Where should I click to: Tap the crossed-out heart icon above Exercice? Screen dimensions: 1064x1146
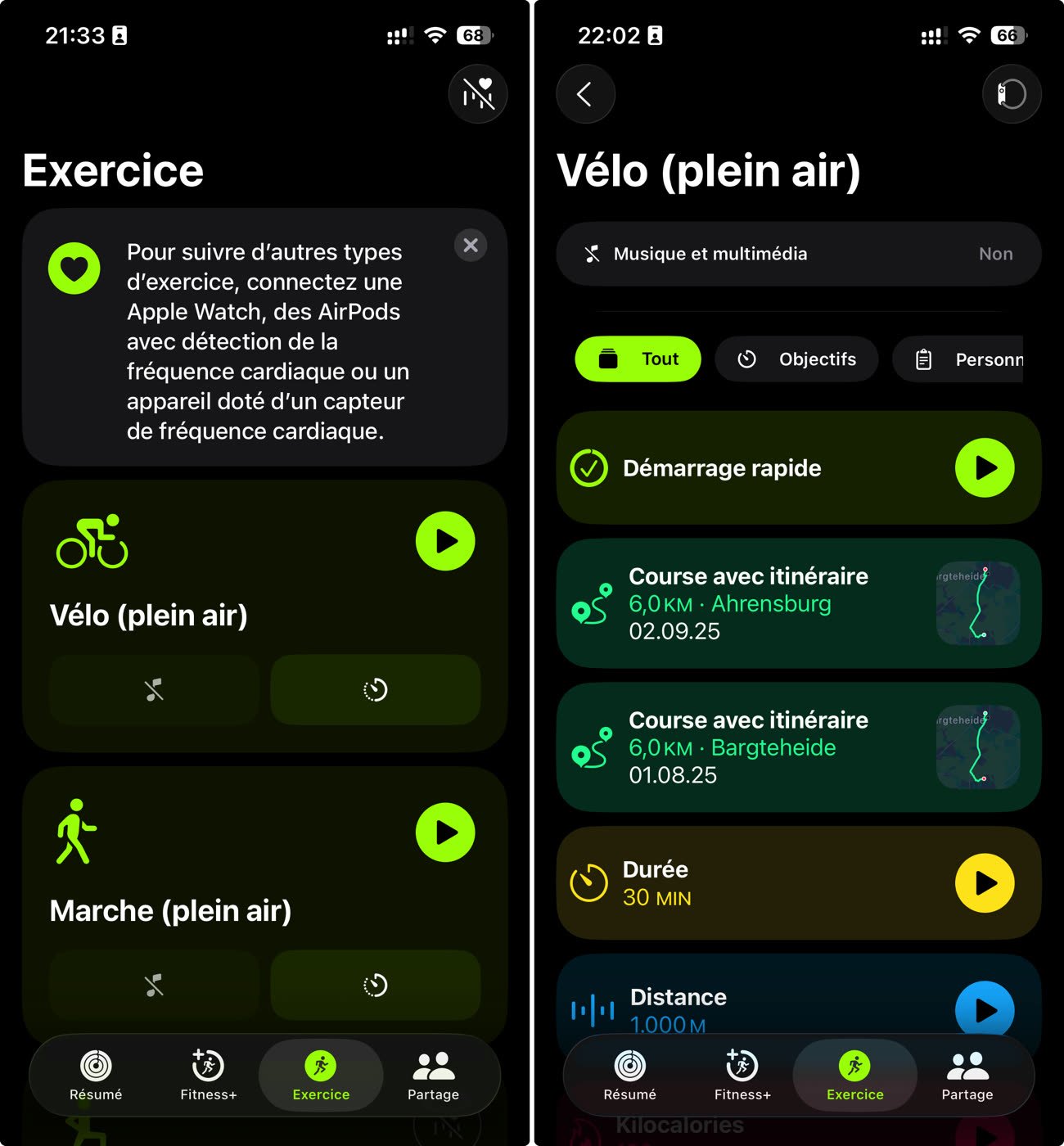[x=478, y=94]
